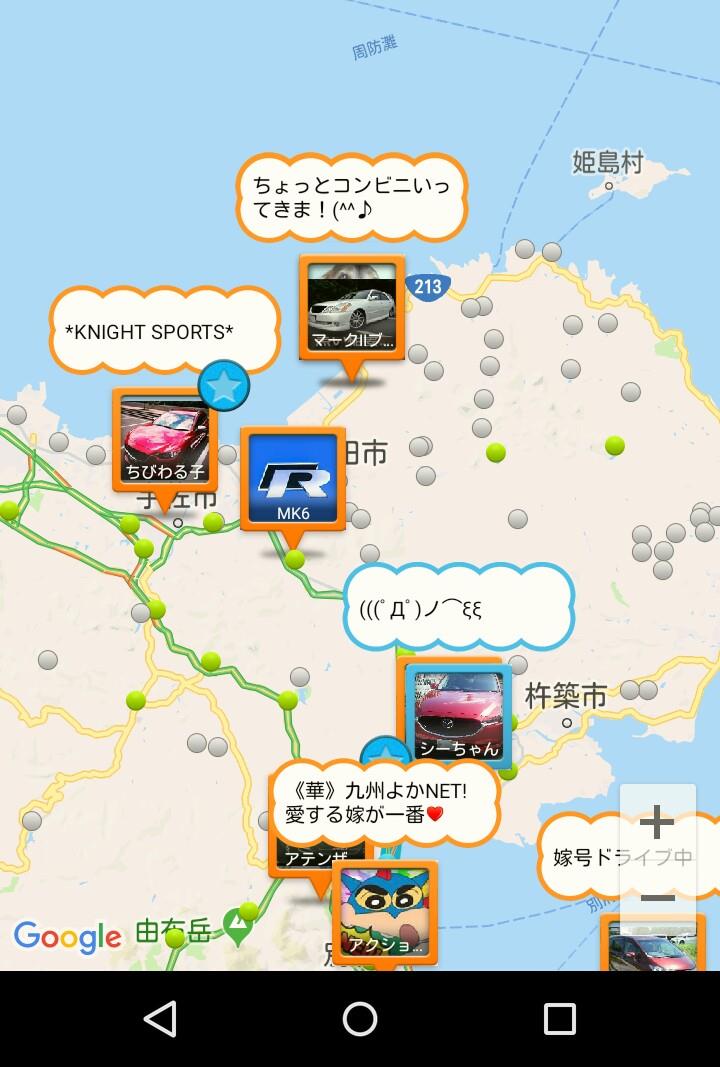This screenshot has height=1067, width=720.
Task: Zoom out with the minus button
Action: coord(657,898)
